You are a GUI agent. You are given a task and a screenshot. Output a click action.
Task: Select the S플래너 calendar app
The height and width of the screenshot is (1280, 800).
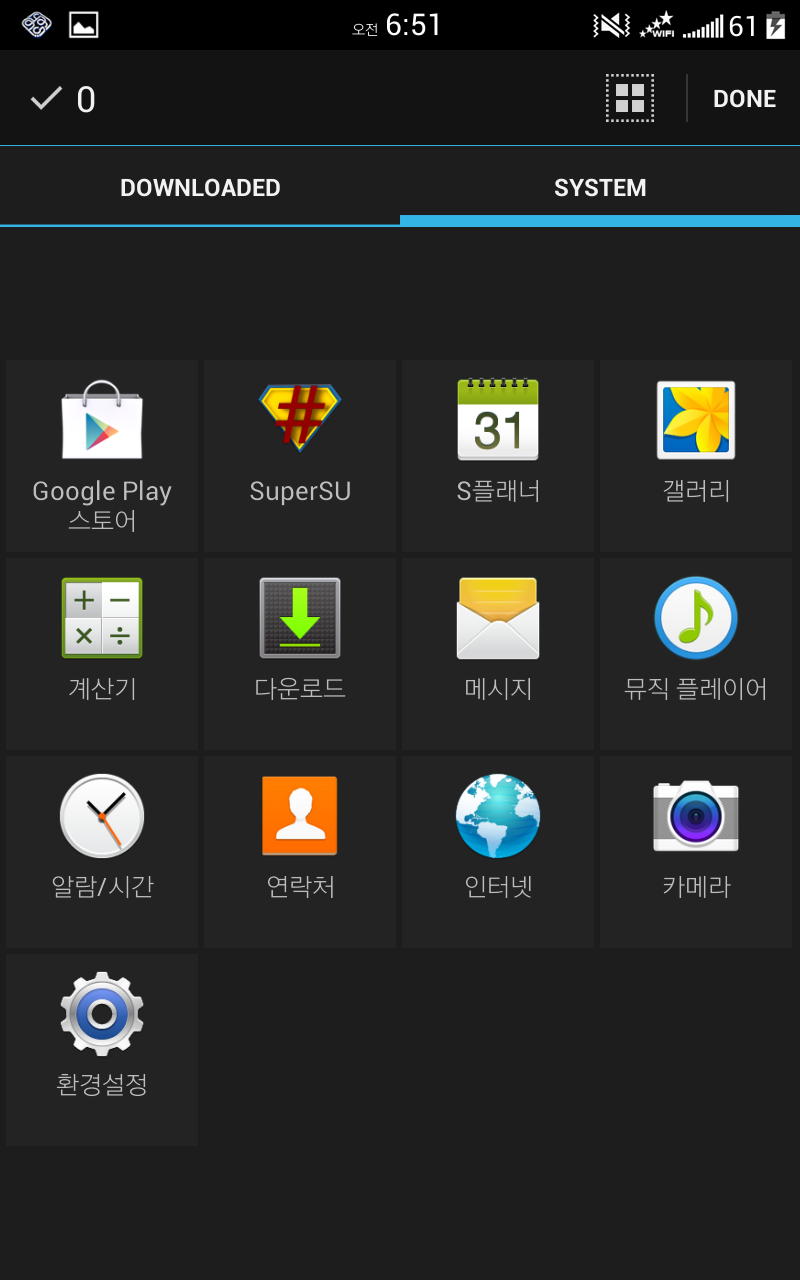coord(498,456)
